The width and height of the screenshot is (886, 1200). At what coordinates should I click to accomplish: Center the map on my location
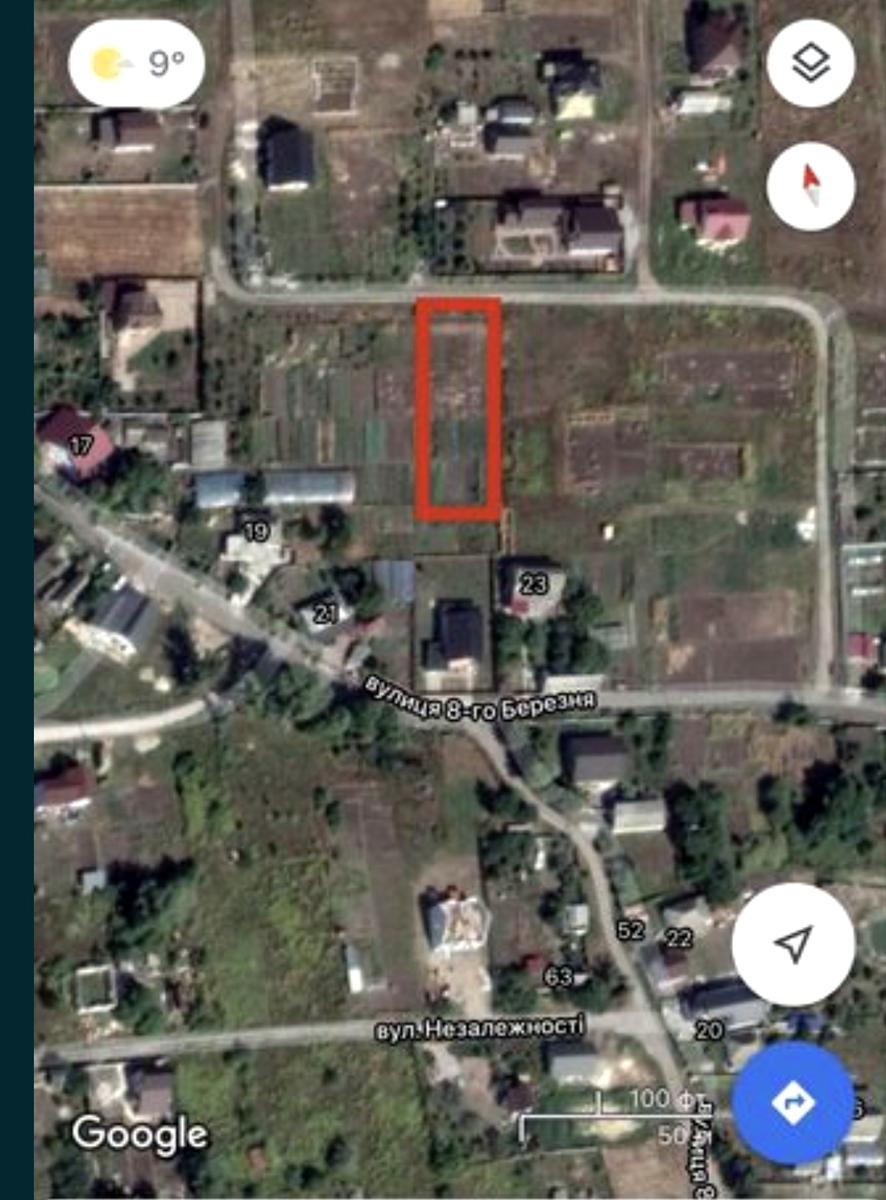[x=793, y=943]
